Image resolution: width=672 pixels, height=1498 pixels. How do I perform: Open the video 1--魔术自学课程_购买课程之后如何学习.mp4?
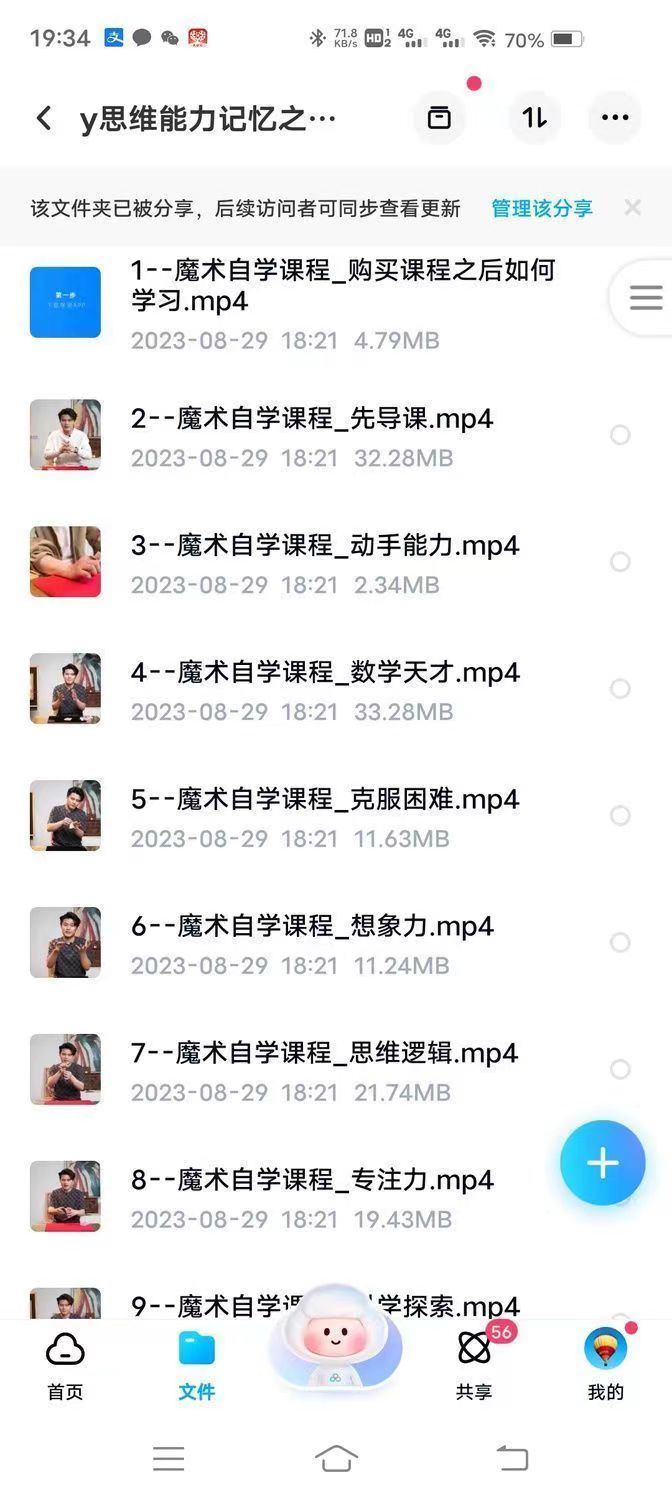342,286
